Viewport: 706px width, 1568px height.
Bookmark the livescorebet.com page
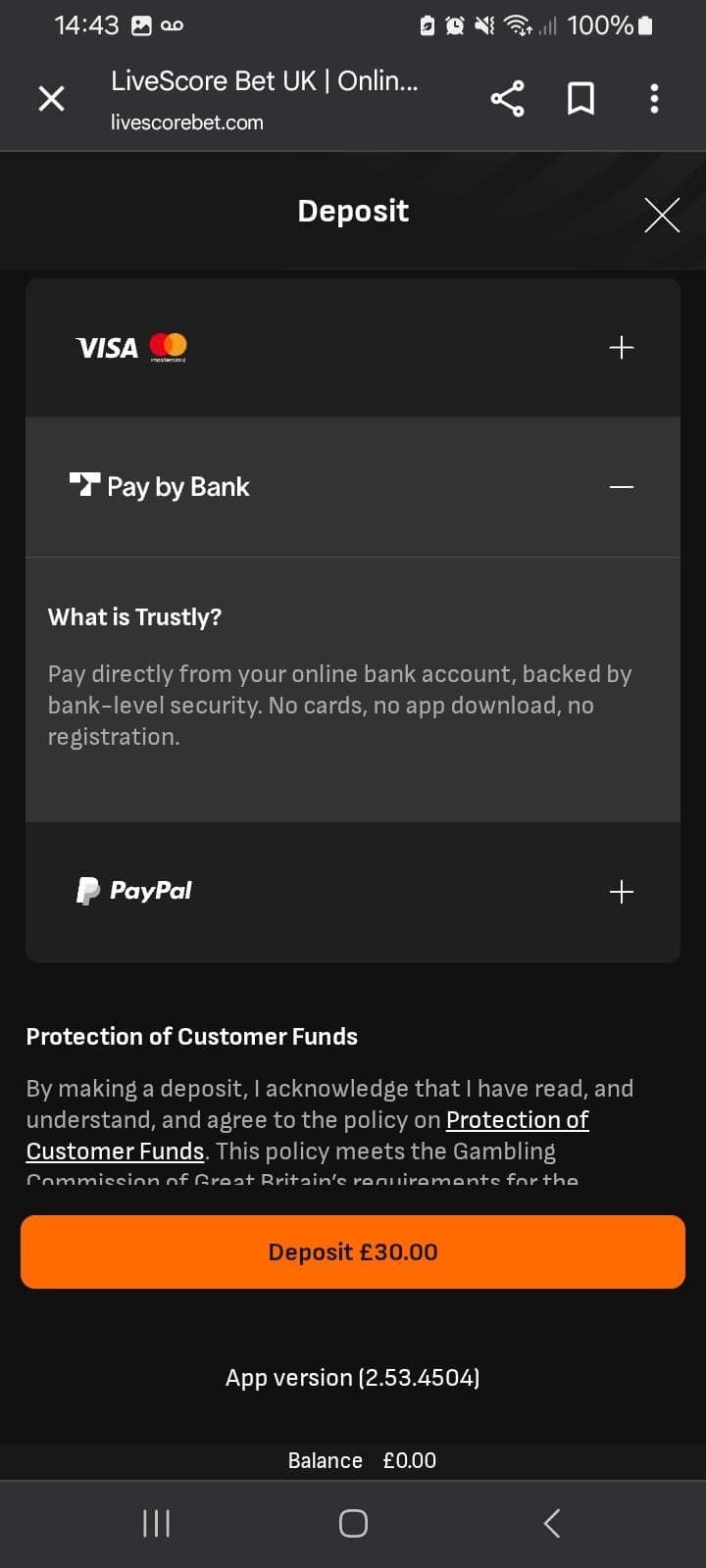[x=580, y=98]
